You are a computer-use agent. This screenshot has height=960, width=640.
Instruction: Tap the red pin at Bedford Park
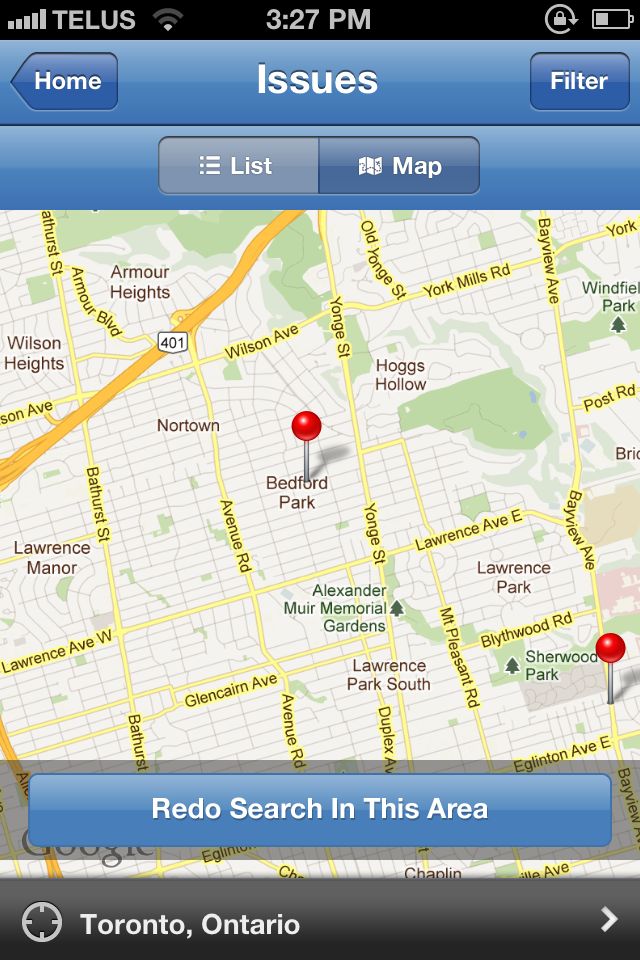point(306,428)
